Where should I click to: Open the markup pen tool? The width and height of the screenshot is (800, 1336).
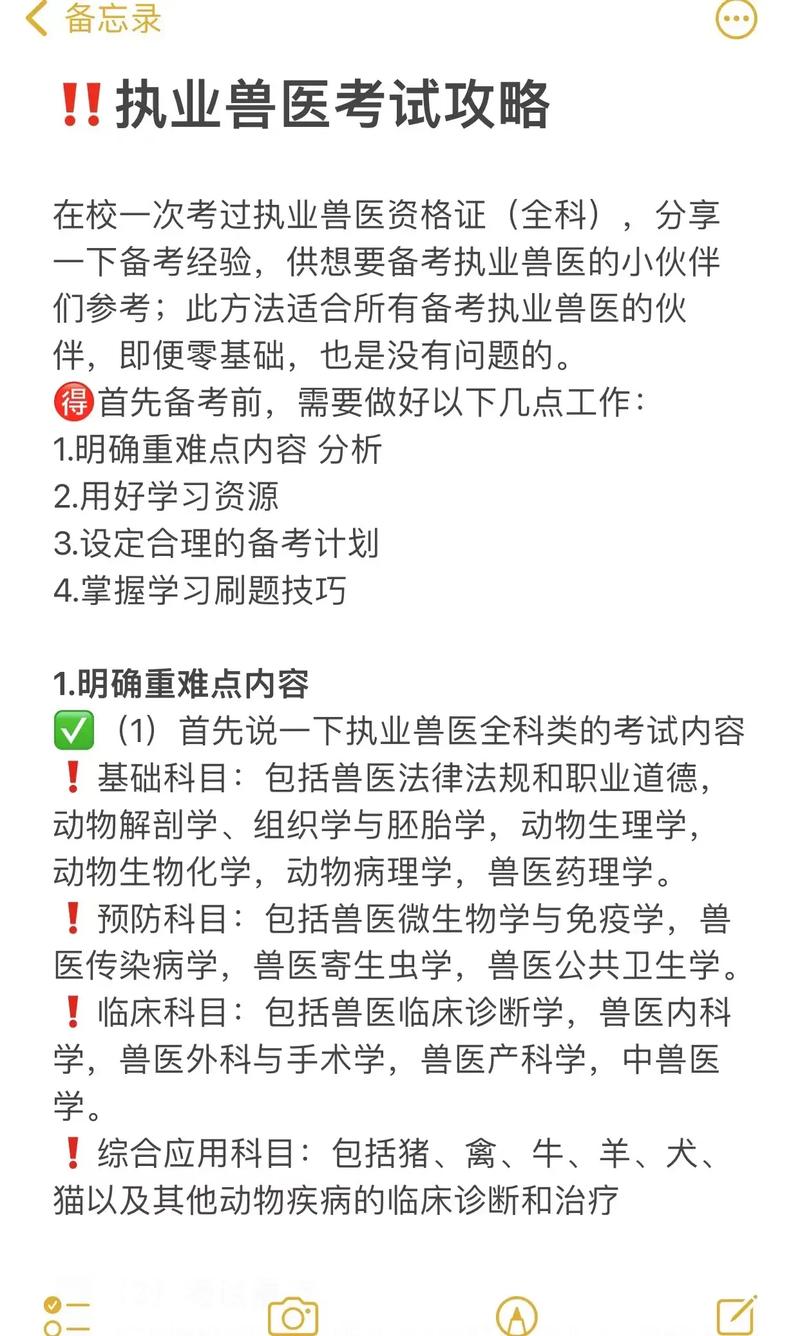tap(516, 1315)
